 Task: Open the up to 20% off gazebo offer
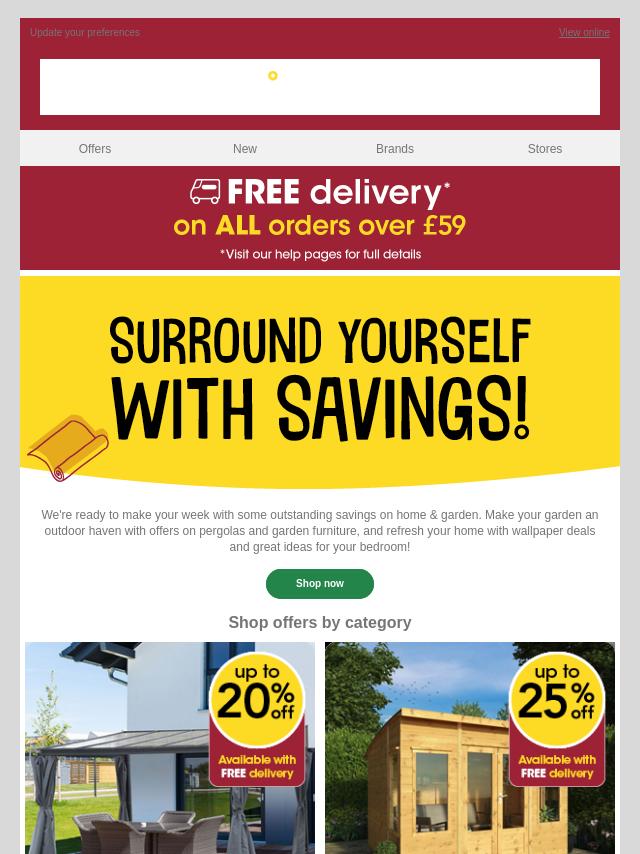pyautogui.click(x=170, y=748)
